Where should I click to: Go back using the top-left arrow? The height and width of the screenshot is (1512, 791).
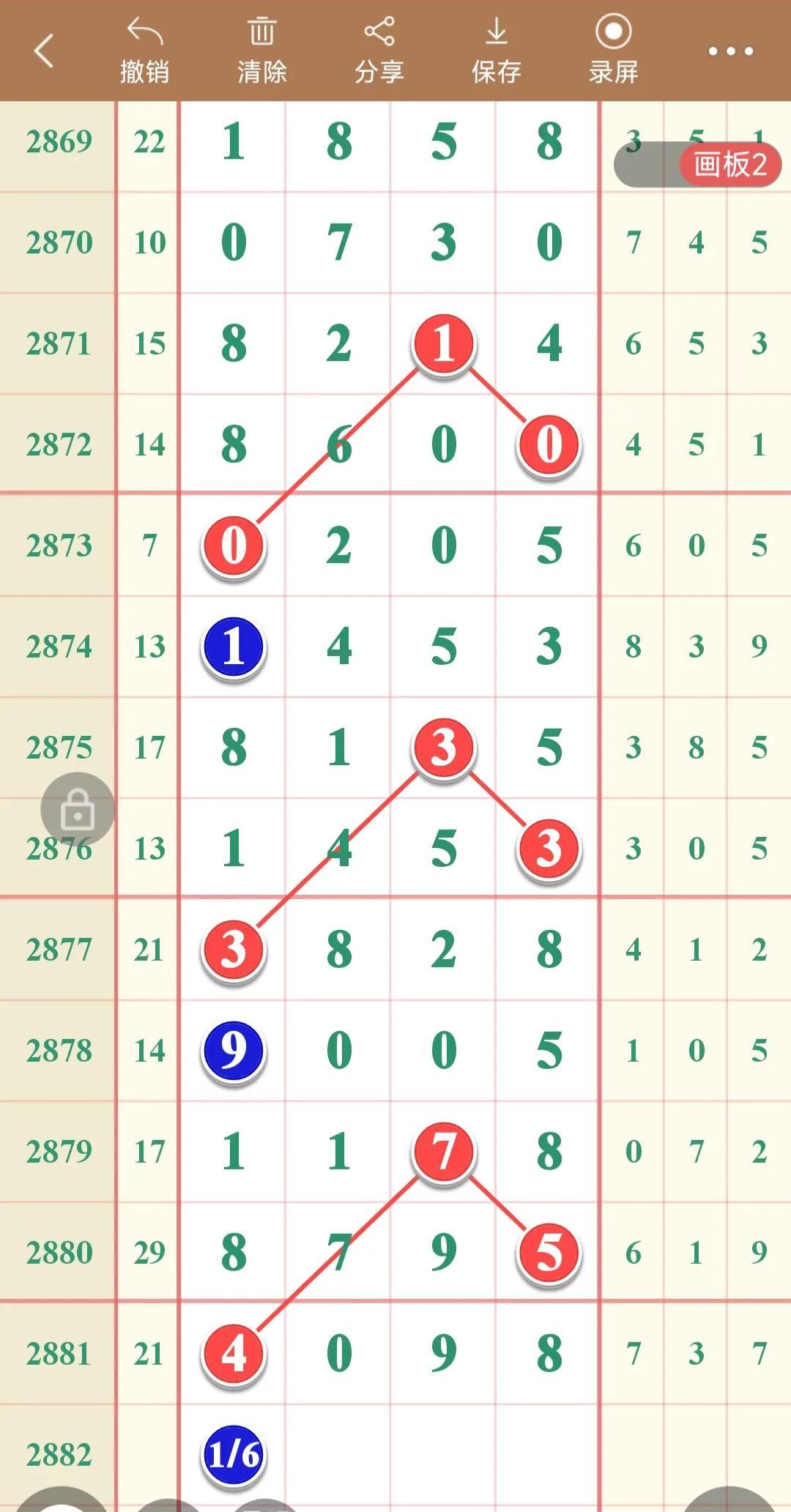[x=44, y=51]
